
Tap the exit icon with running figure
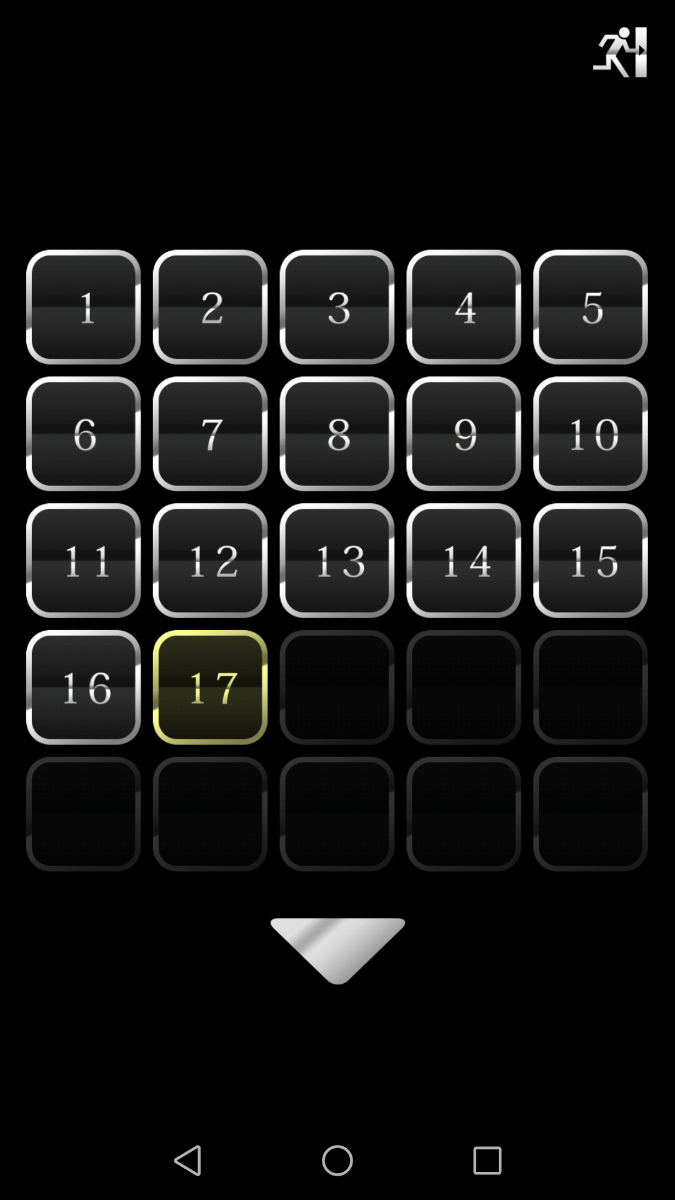[x=621, y=52]
